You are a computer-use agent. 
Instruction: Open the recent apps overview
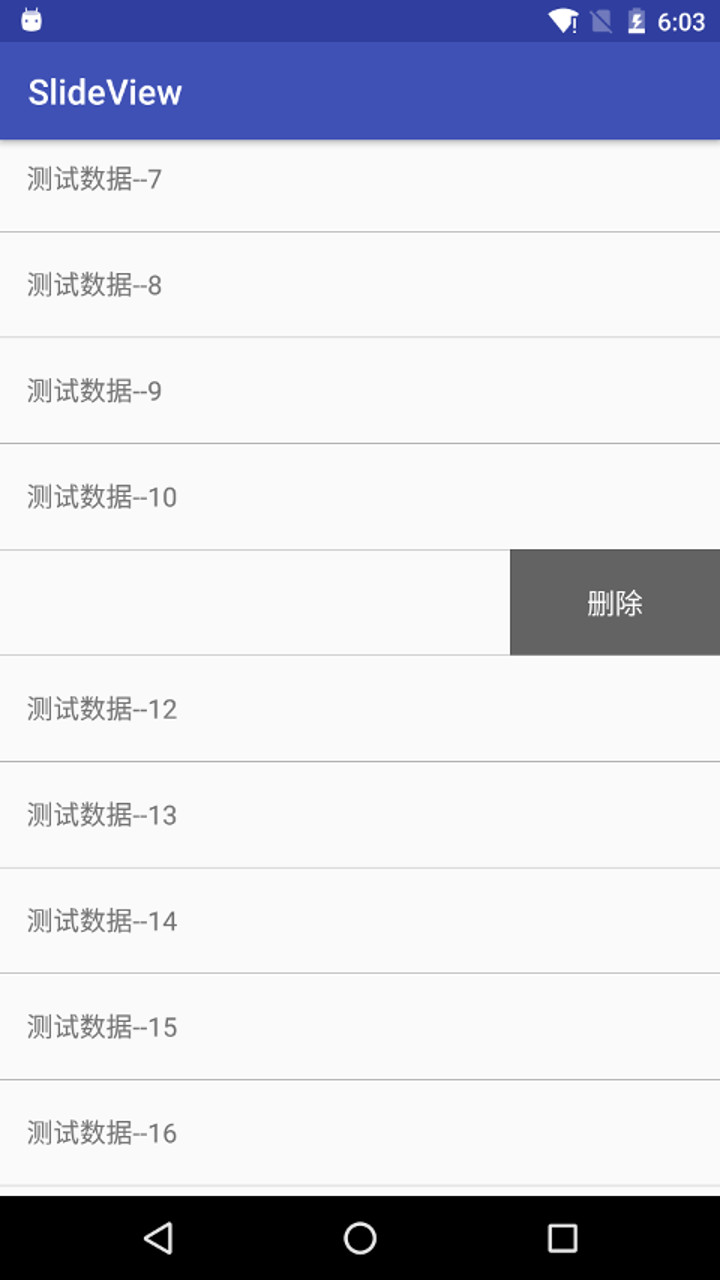(x=563, y=1238)
